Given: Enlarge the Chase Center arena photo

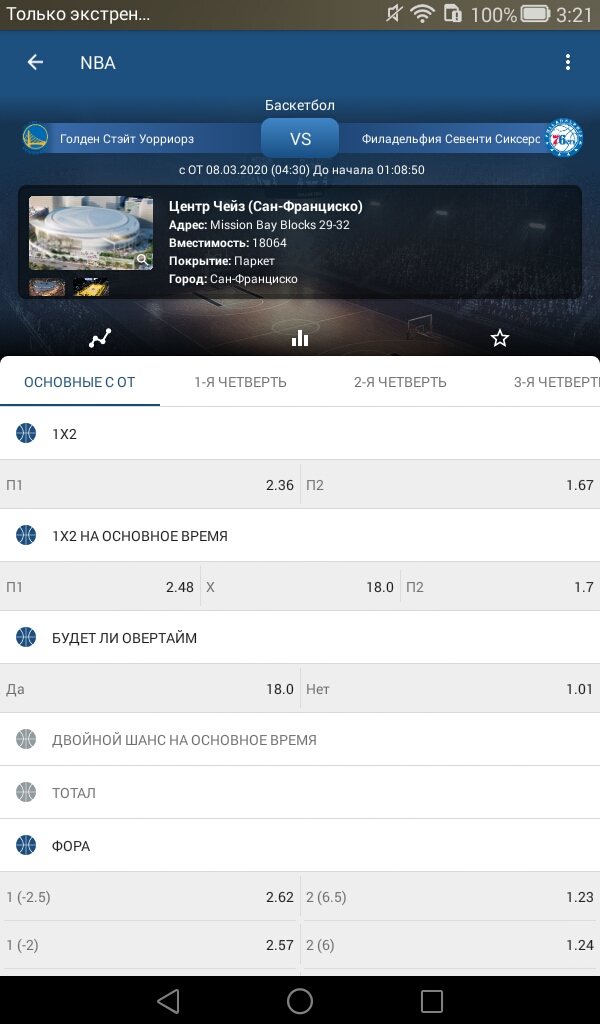Looking at the screenshot, I should [91, 233].
